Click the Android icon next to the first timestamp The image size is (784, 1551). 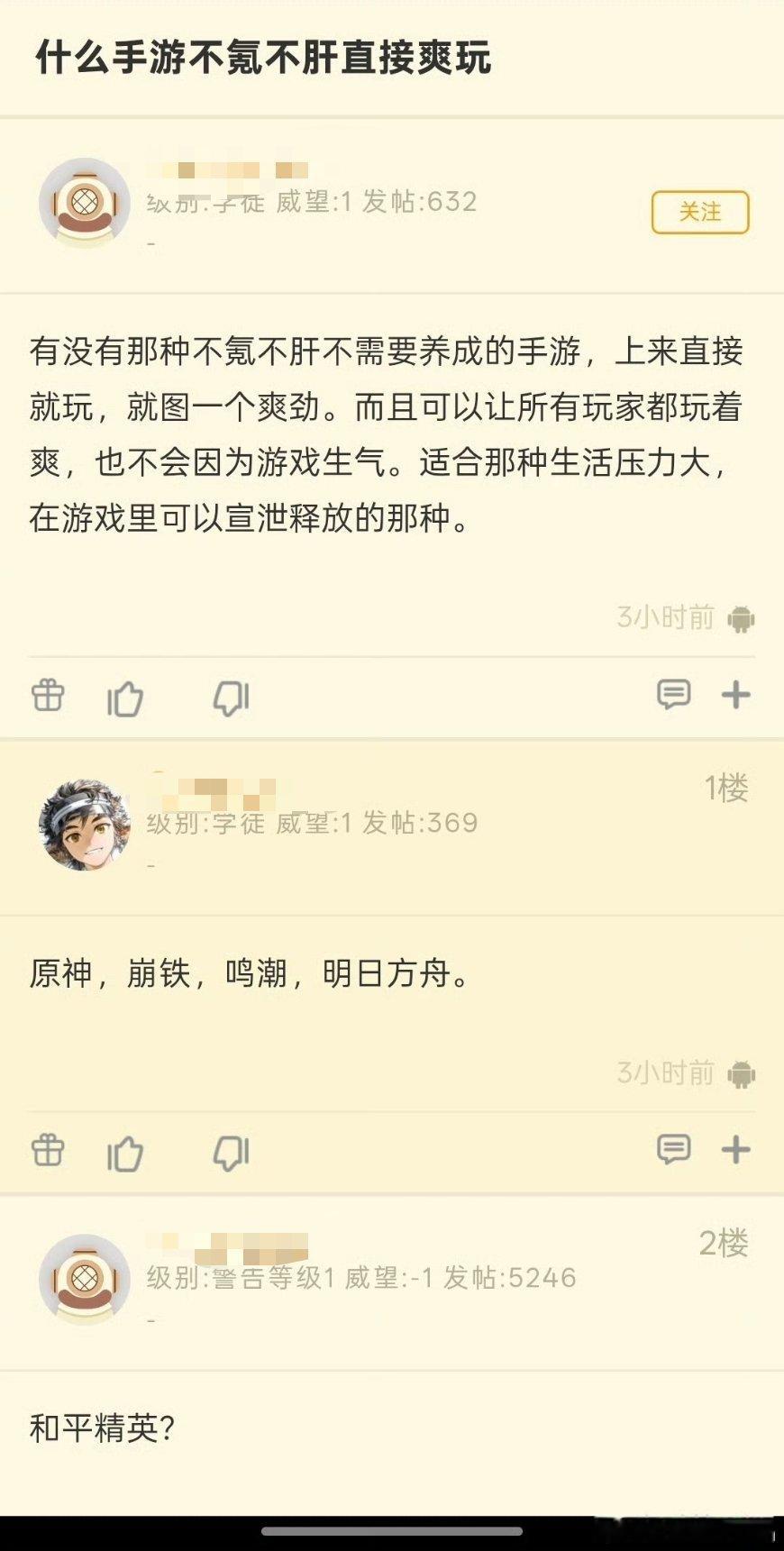click(x=741, y=619)
